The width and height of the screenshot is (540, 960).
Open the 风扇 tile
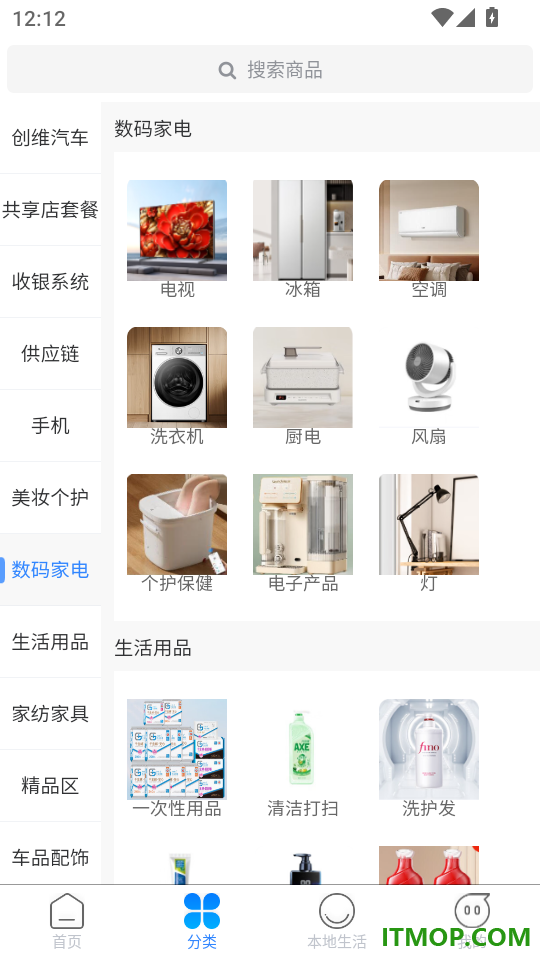pos(429,386)
